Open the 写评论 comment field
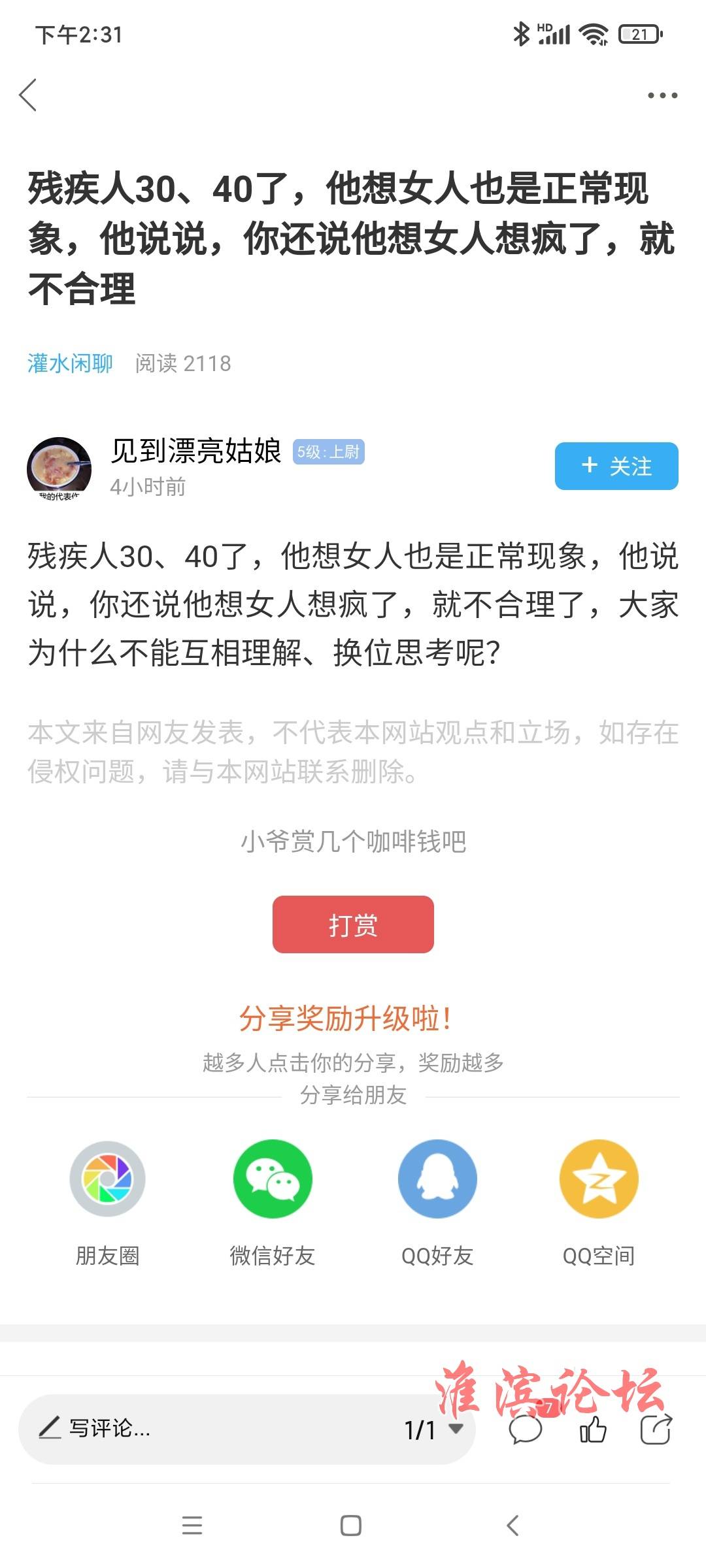Screen dimensions: 706x1568 [x=196, y=1429]
